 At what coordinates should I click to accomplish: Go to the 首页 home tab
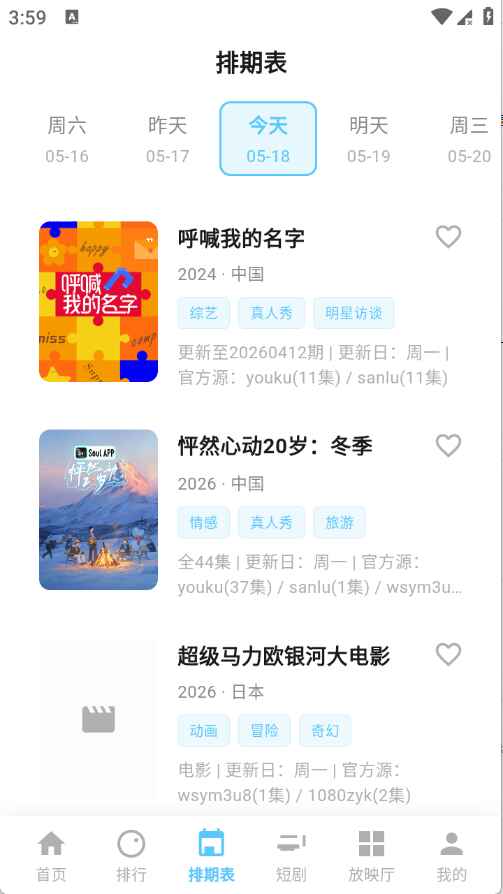51,855
